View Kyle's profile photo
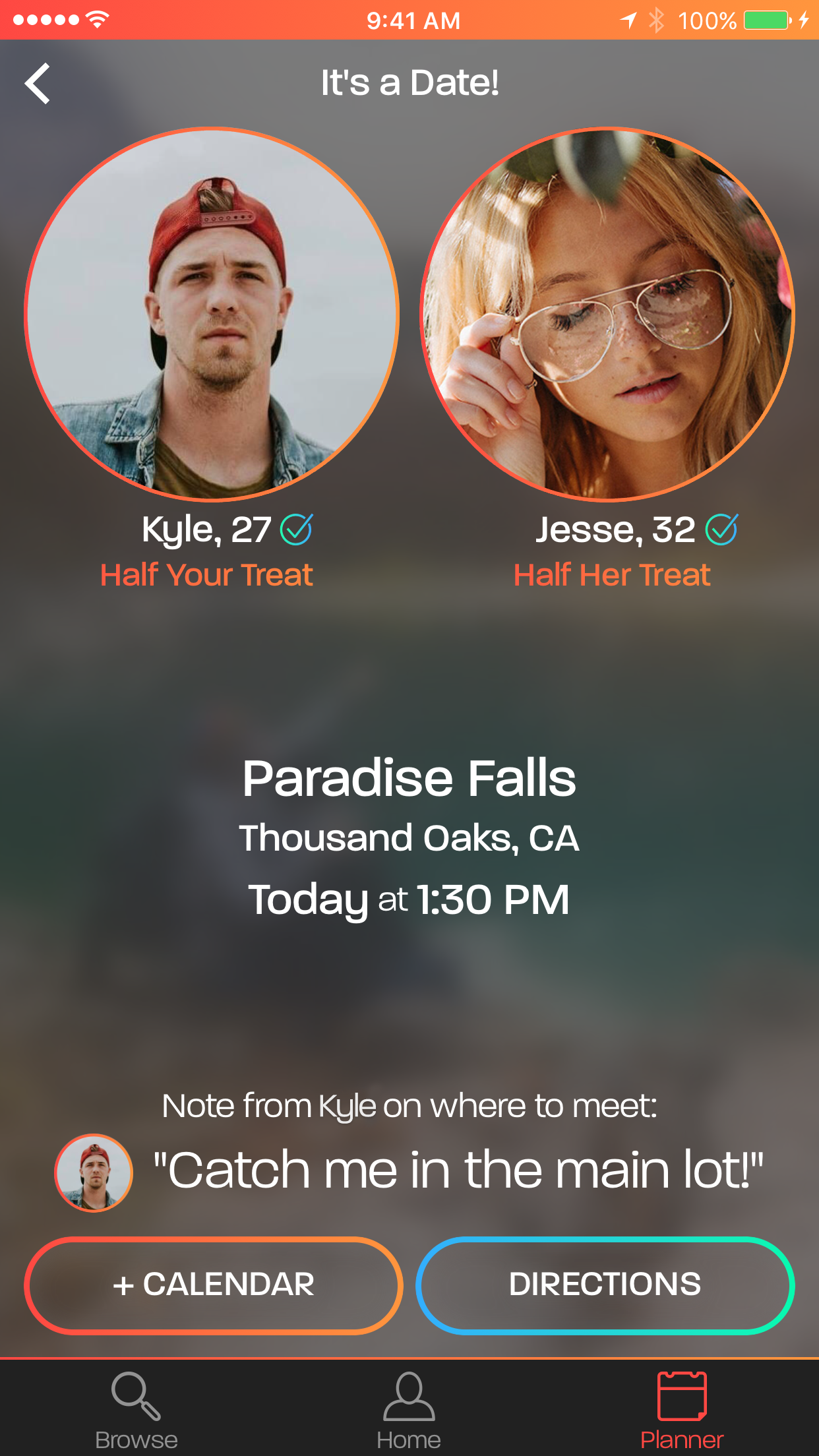The height and width of the screenshot is (1456, 819). [212, 314]
